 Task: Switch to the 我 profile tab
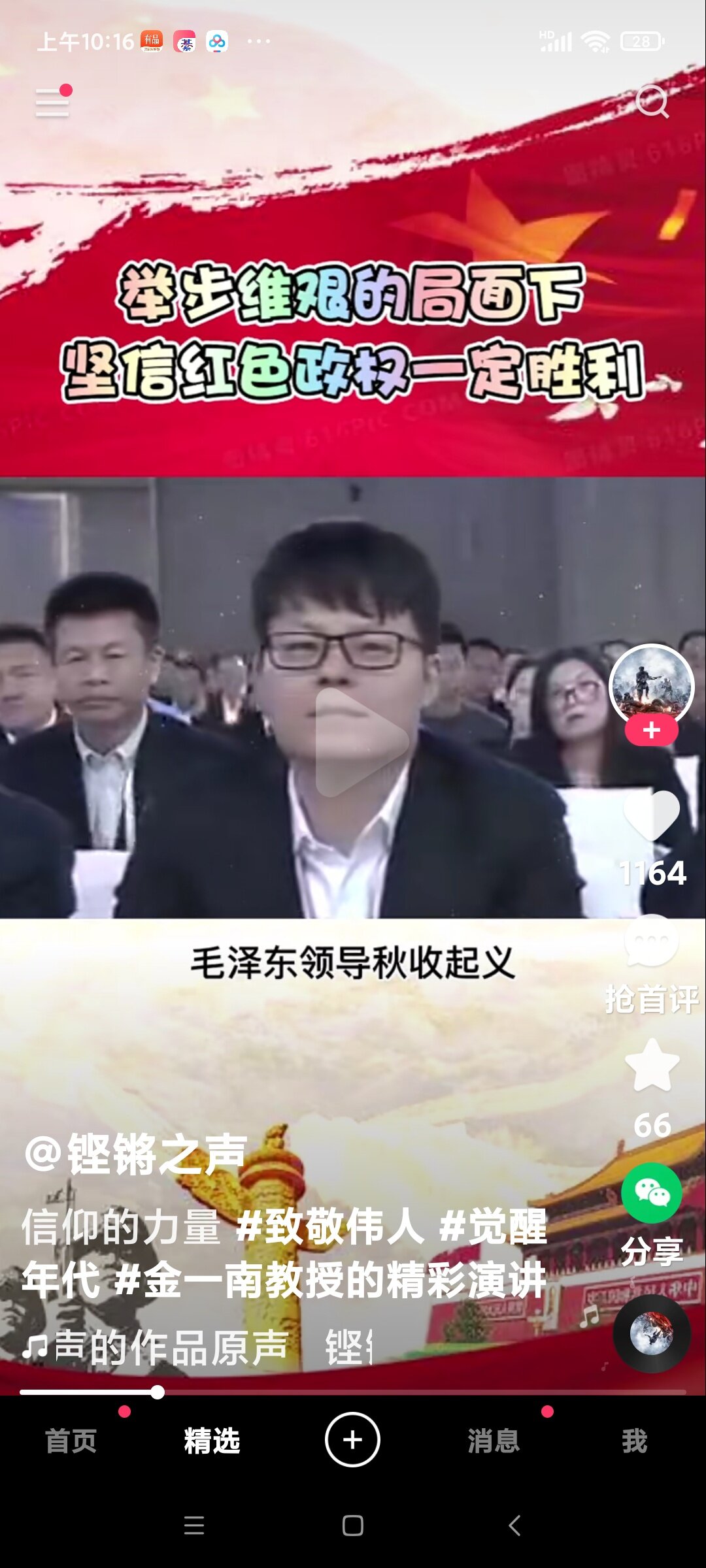pyautogui.click(x=634, y=1441)
